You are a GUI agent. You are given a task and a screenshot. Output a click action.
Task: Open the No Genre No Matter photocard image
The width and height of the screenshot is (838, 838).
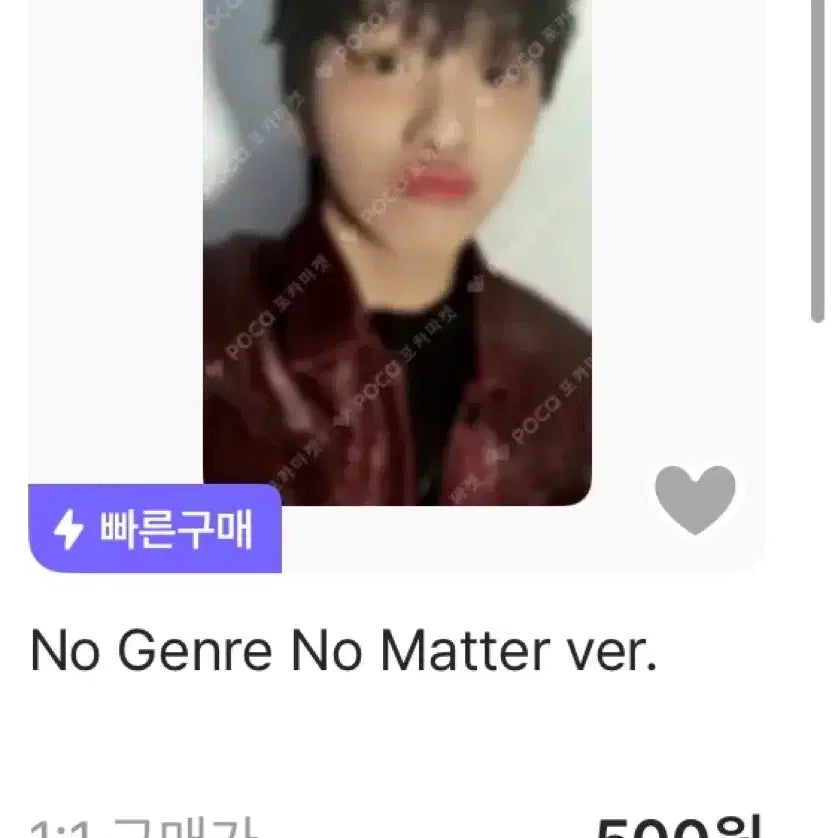(x=397, y=250)
